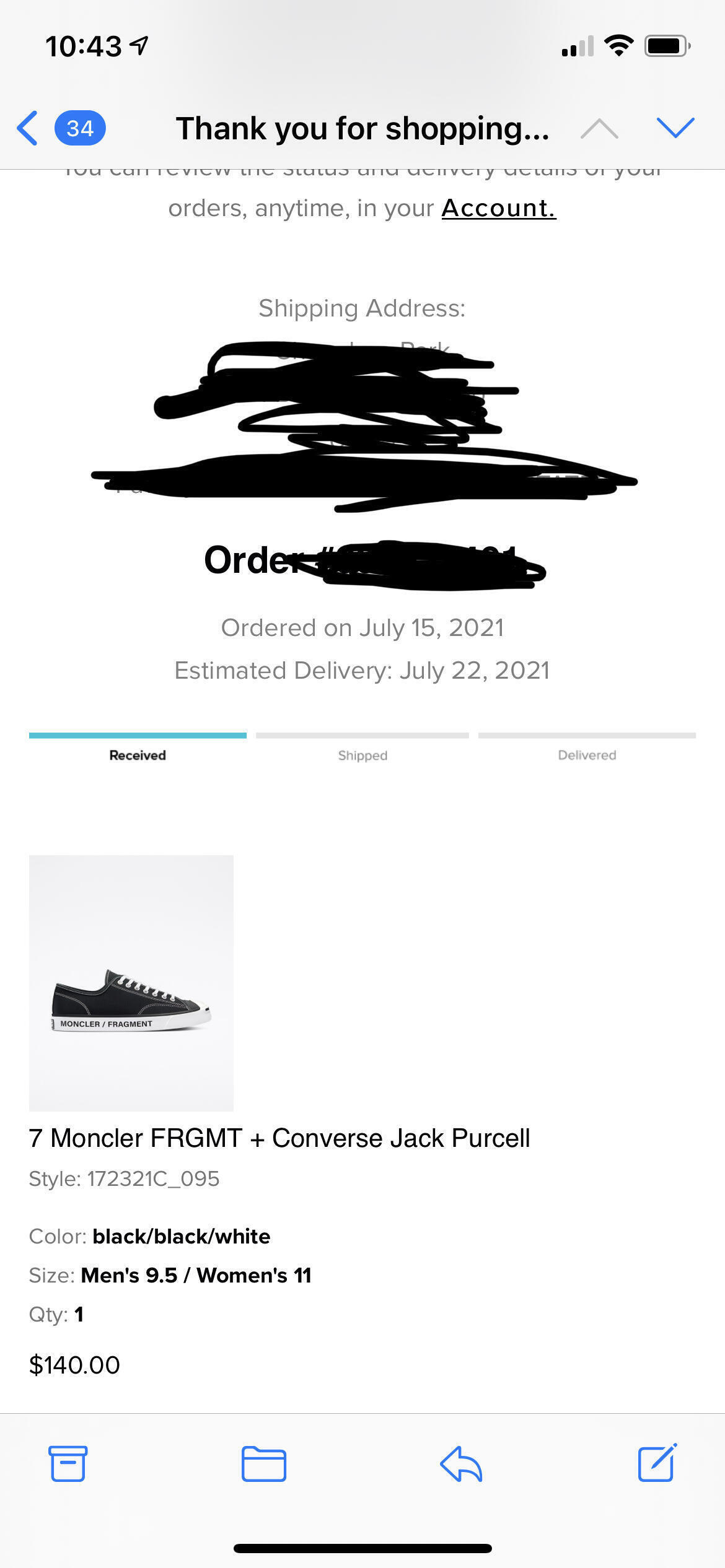Open the Converse Jack Purcell shoe image

(131, 982)
